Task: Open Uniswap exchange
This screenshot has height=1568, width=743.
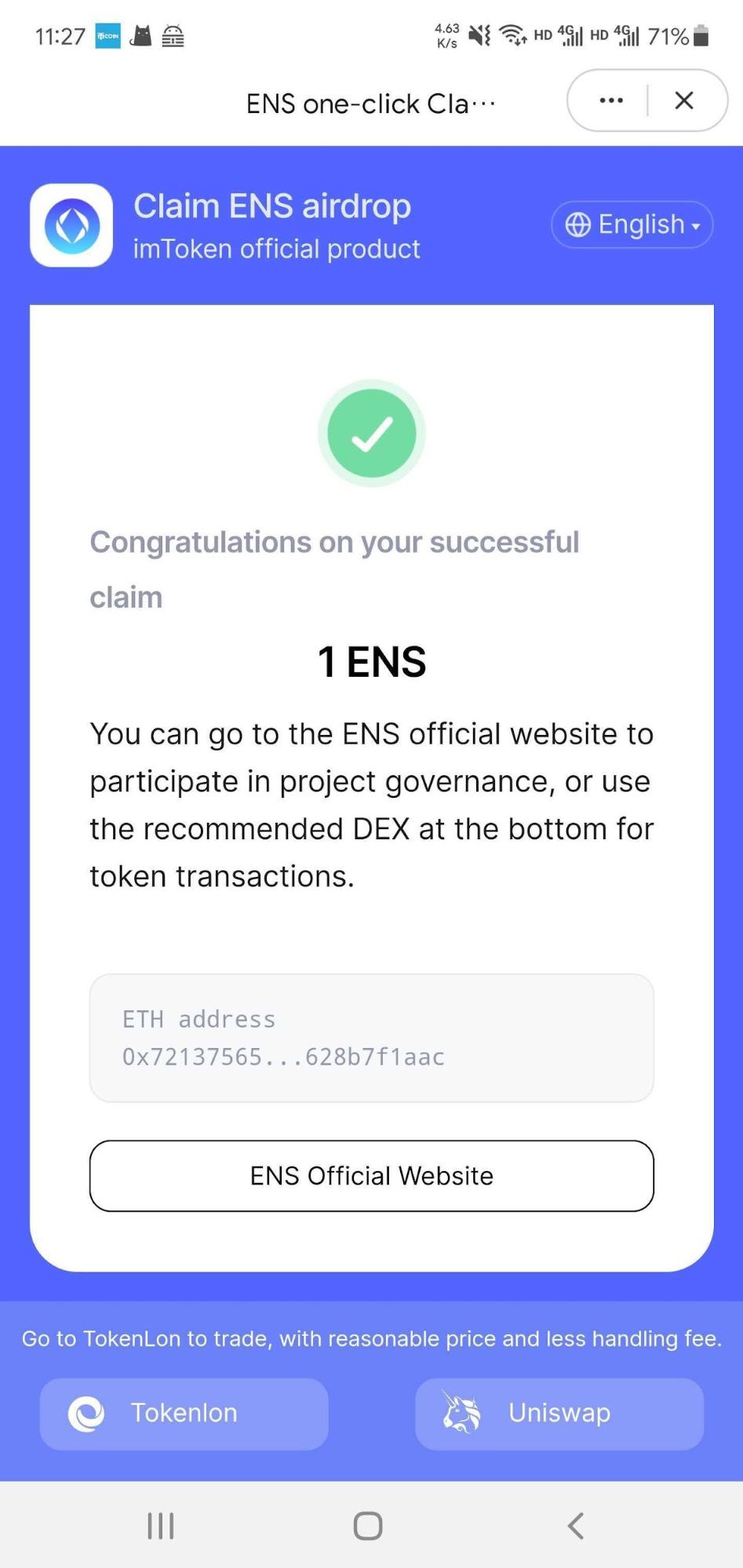Action: (559, 1413)
